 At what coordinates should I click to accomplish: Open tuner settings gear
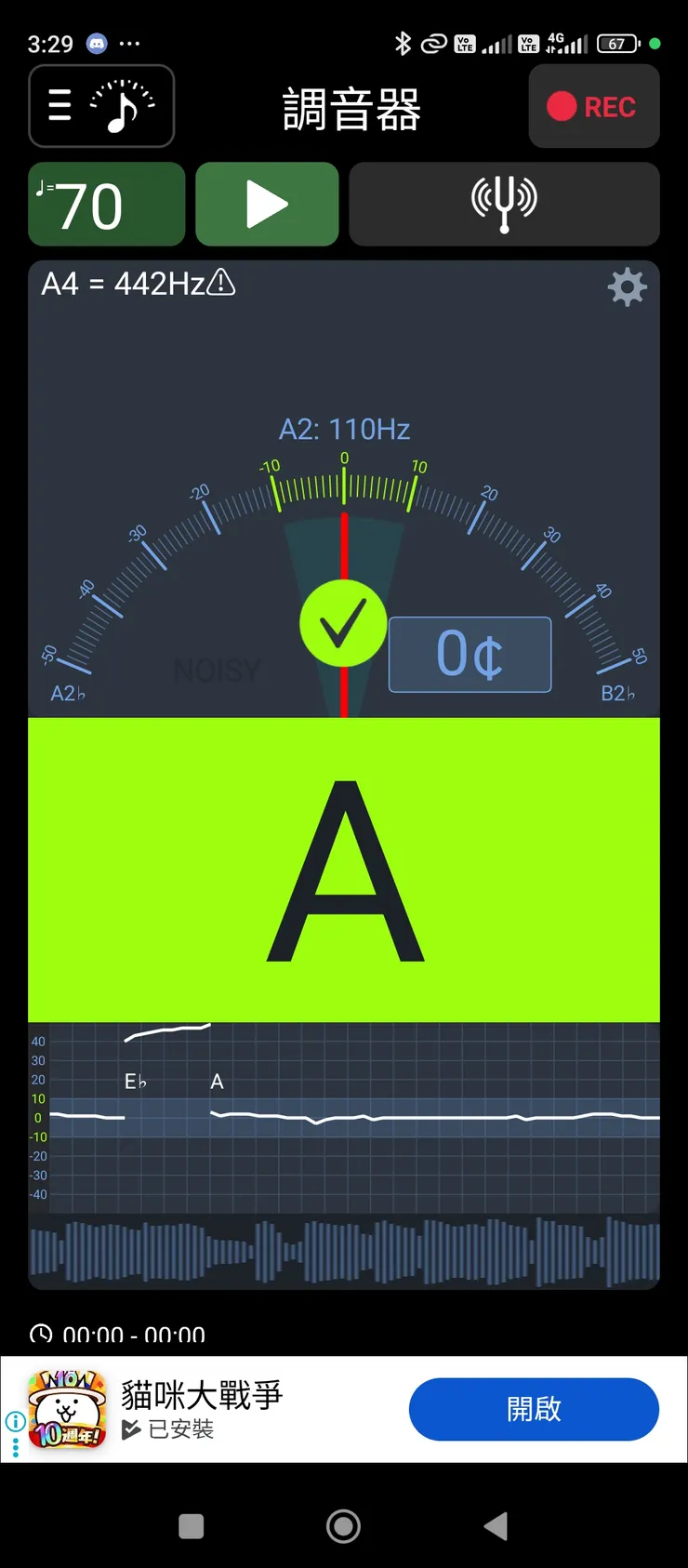627,287
